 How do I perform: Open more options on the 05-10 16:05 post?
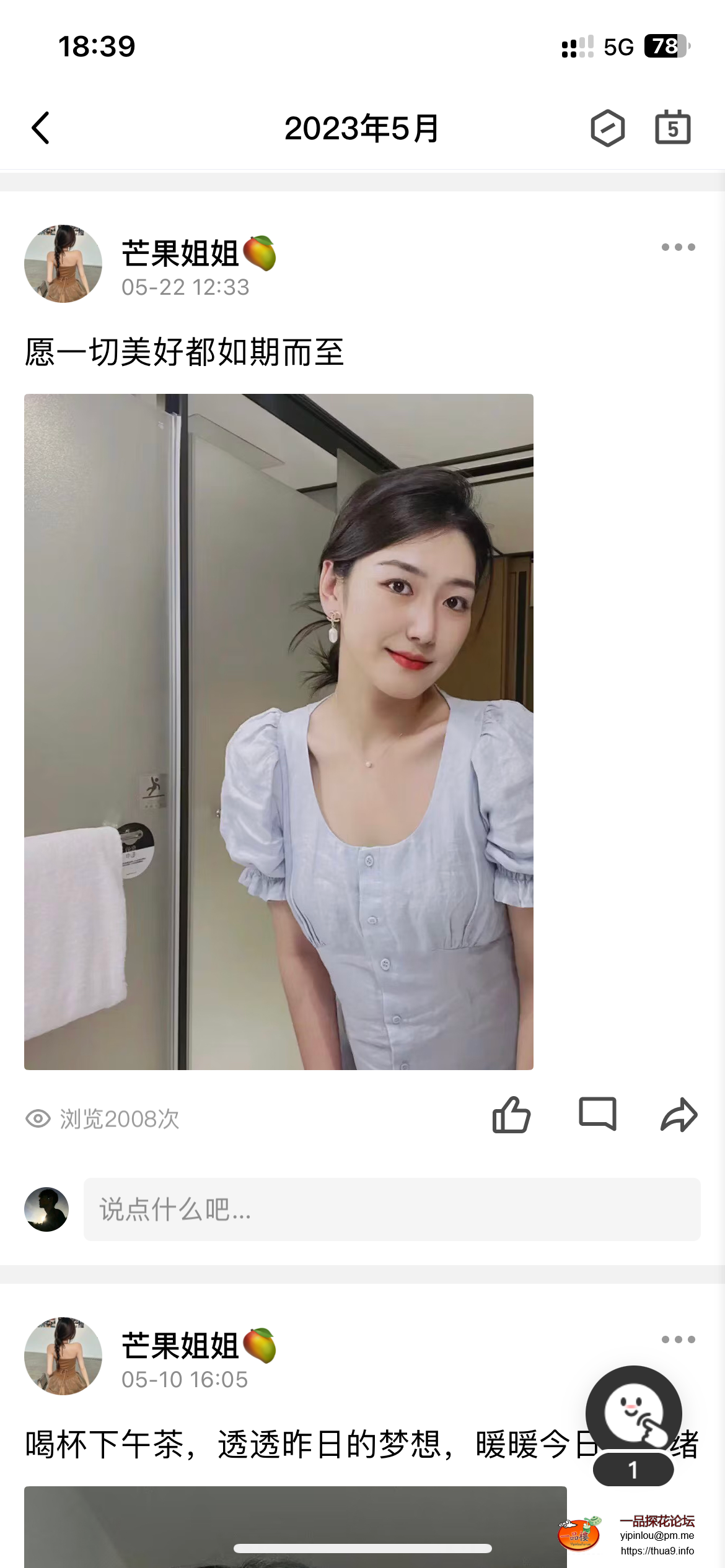tap(678, 1339)
